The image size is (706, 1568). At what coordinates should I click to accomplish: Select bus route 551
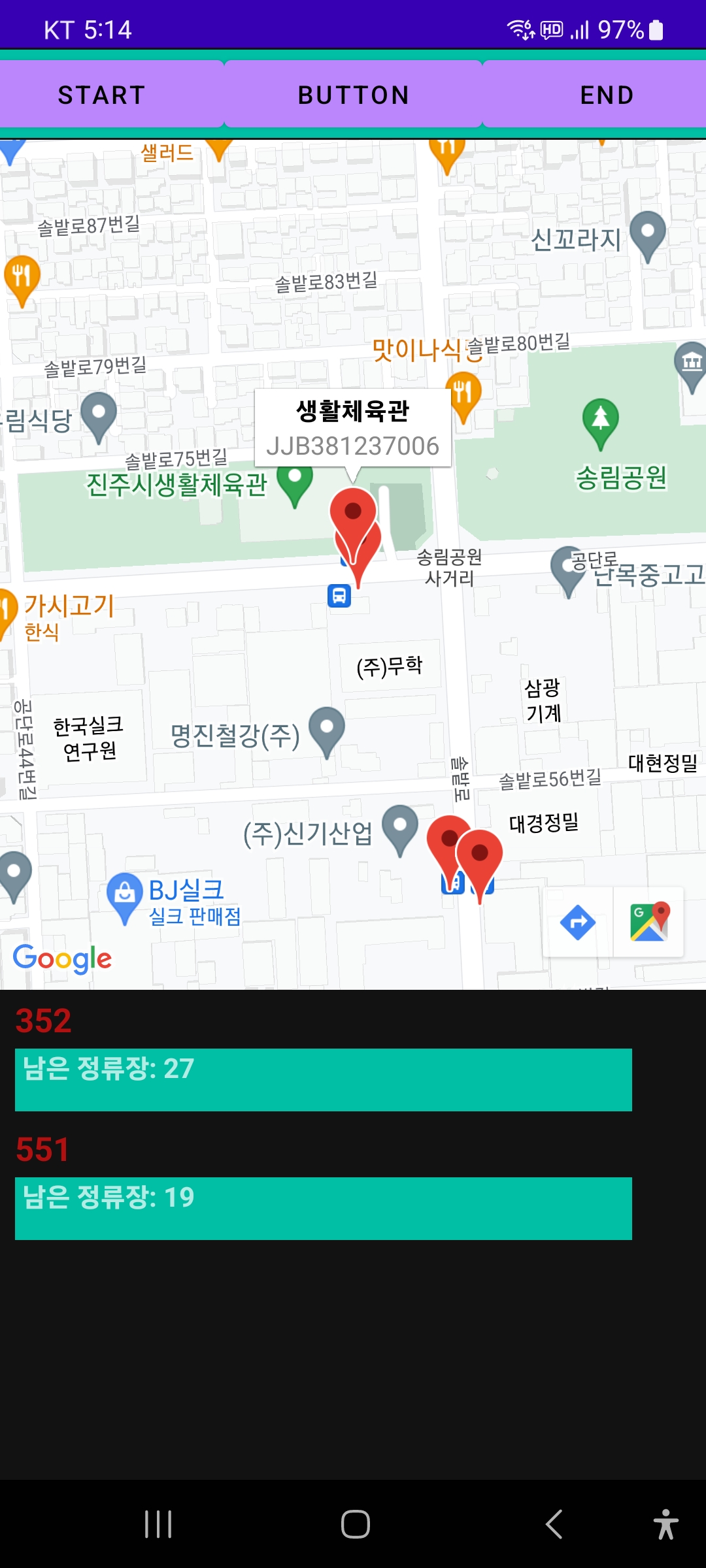pos(43,1150)
